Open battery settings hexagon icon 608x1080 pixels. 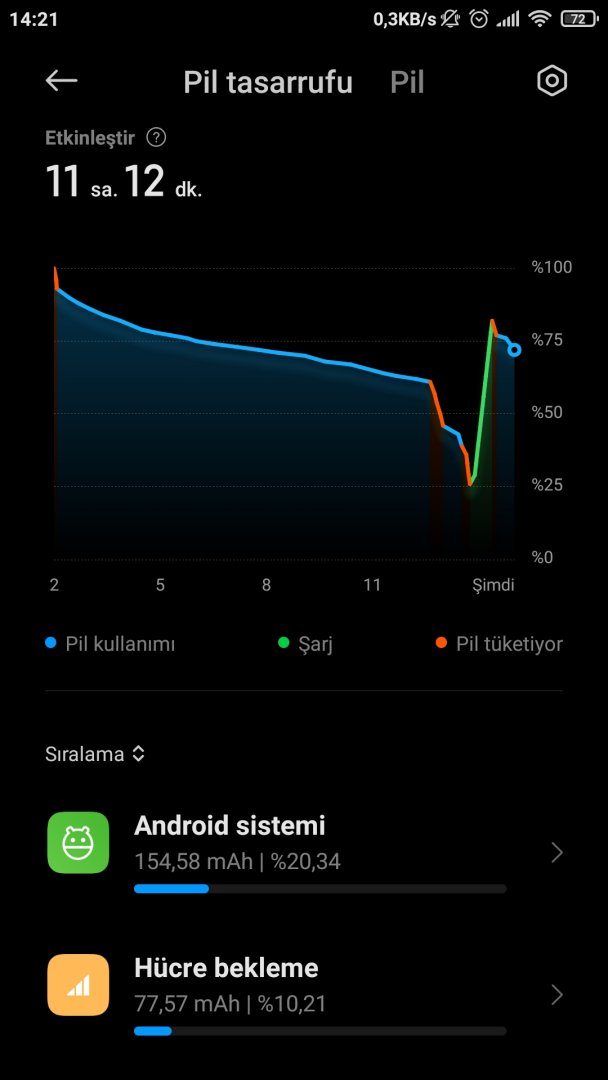(x=552, y=81)
